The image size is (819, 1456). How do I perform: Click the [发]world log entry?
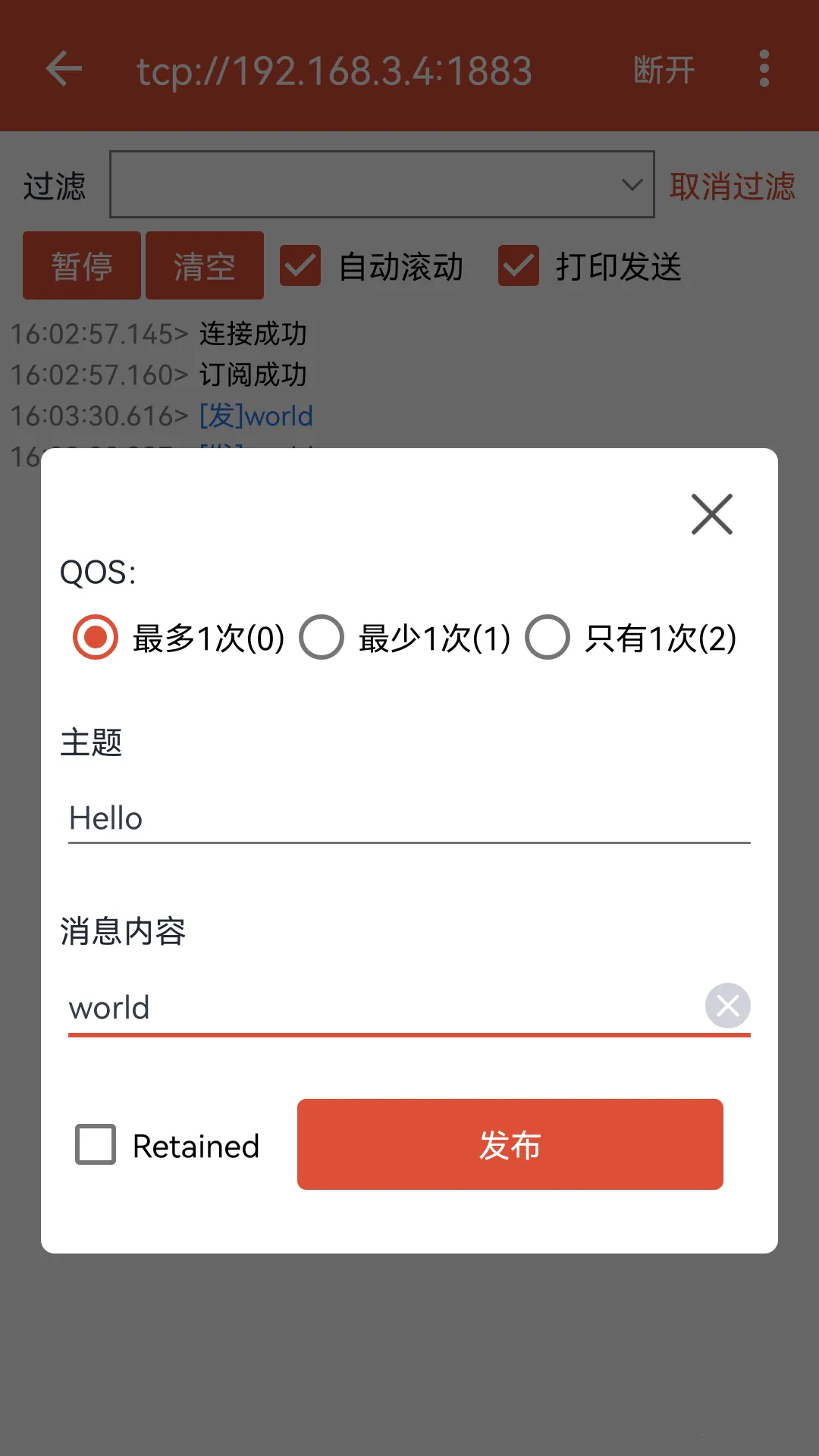(256, 416)
